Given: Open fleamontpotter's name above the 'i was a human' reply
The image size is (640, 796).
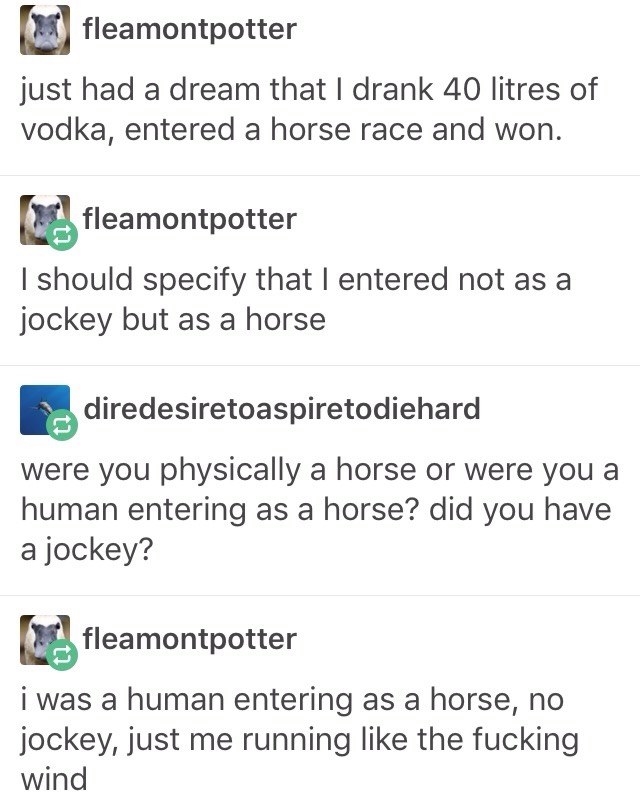Looking at the screenshot, I should coord(189,638).
